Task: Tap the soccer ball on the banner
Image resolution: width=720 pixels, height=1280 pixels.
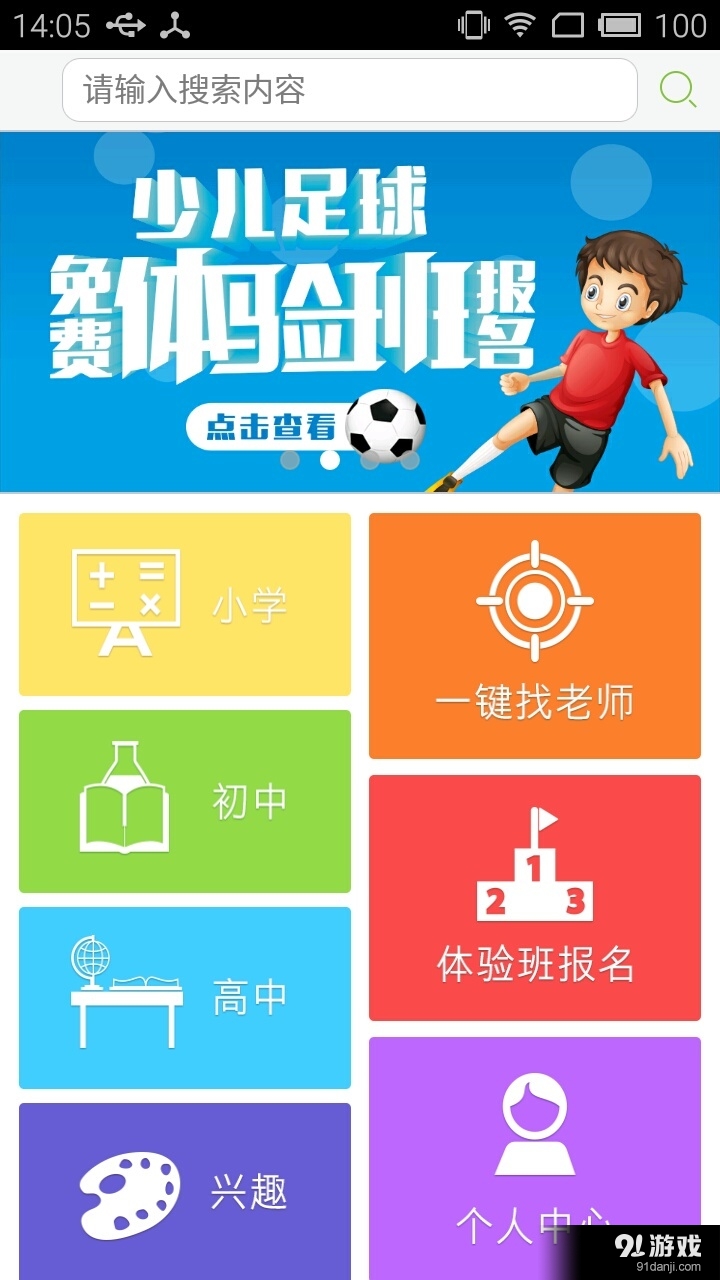Action: (385, 425)
